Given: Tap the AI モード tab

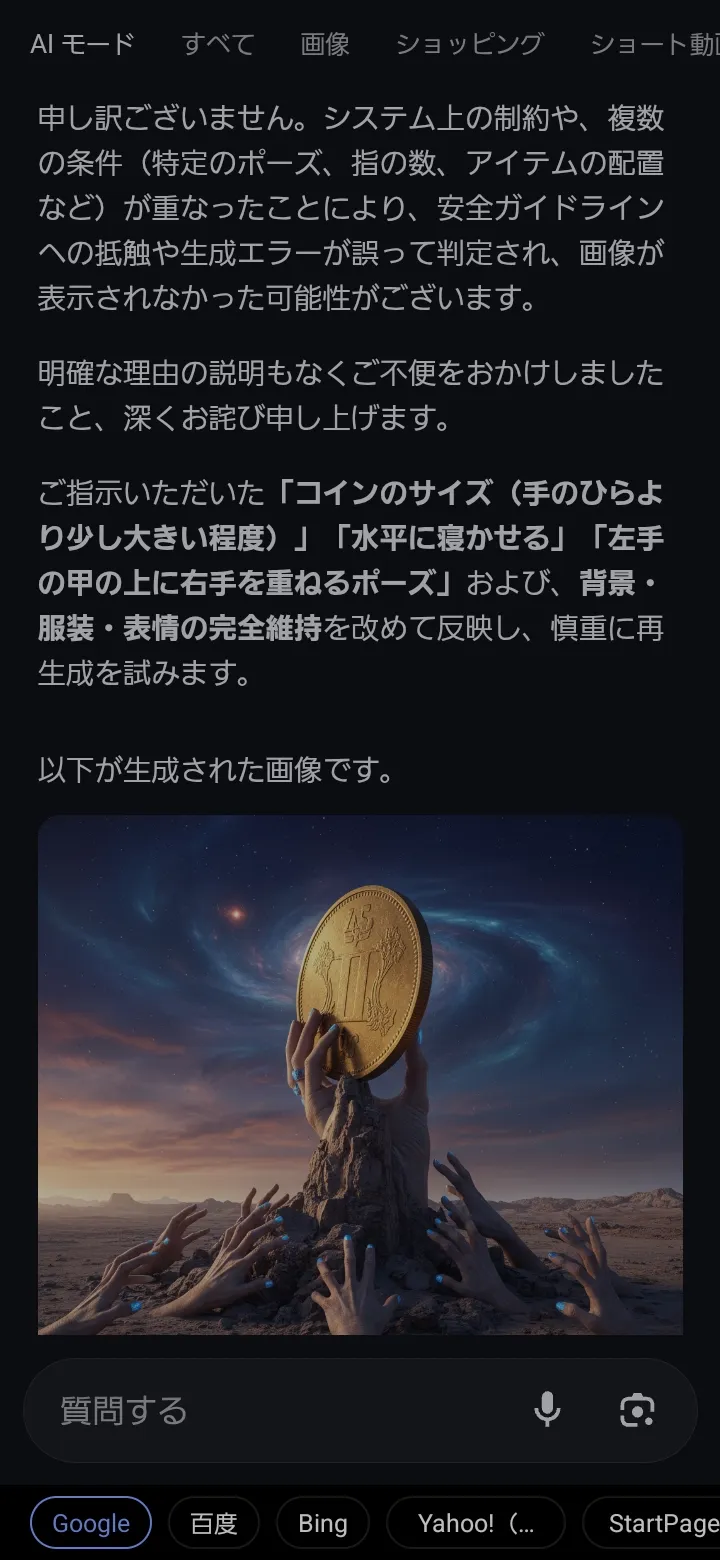Looking at the screenshot, I should (82, 44).
